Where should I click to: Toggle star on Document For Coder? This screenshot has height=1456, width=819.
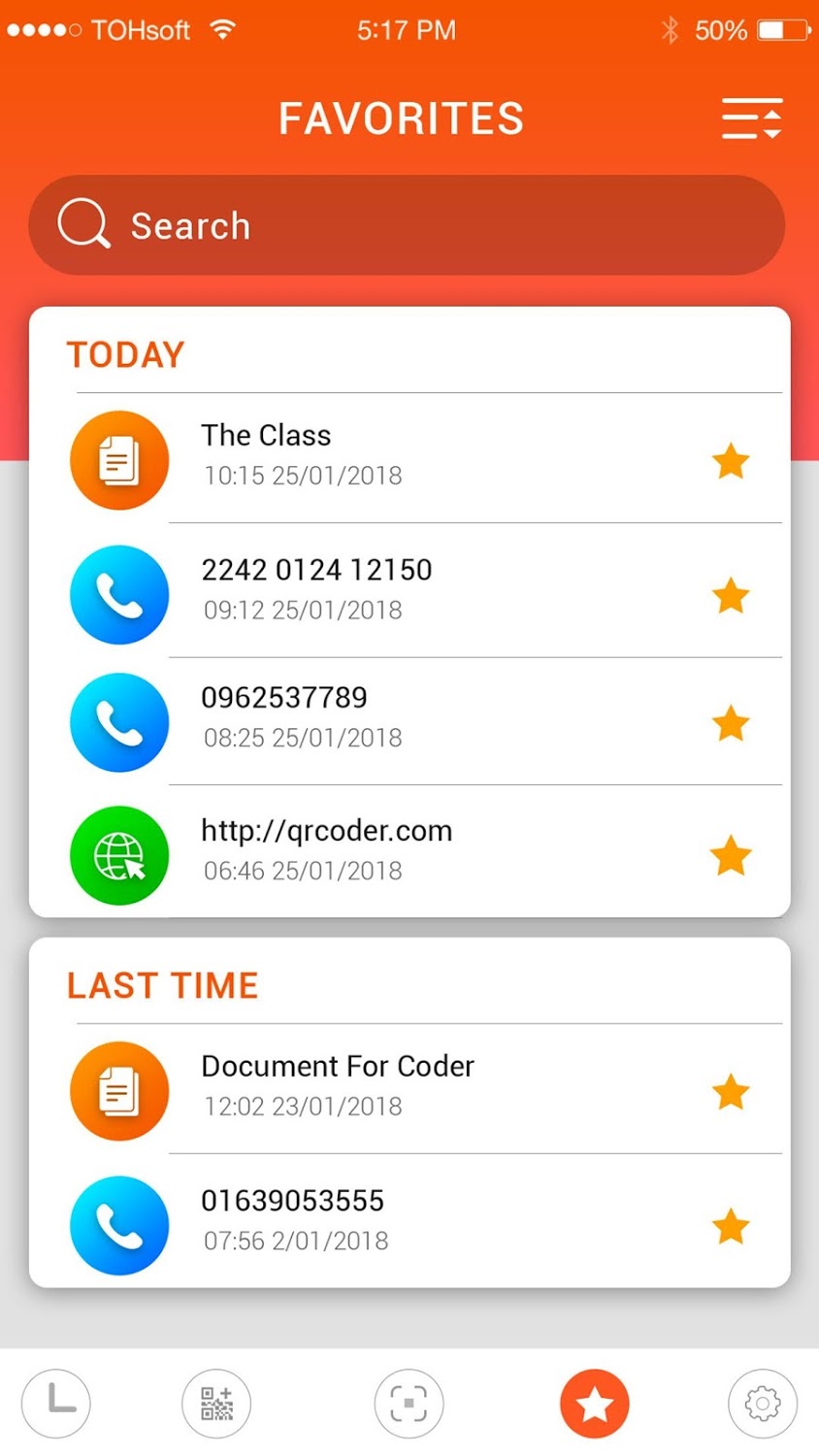[x=730, y=1092]
